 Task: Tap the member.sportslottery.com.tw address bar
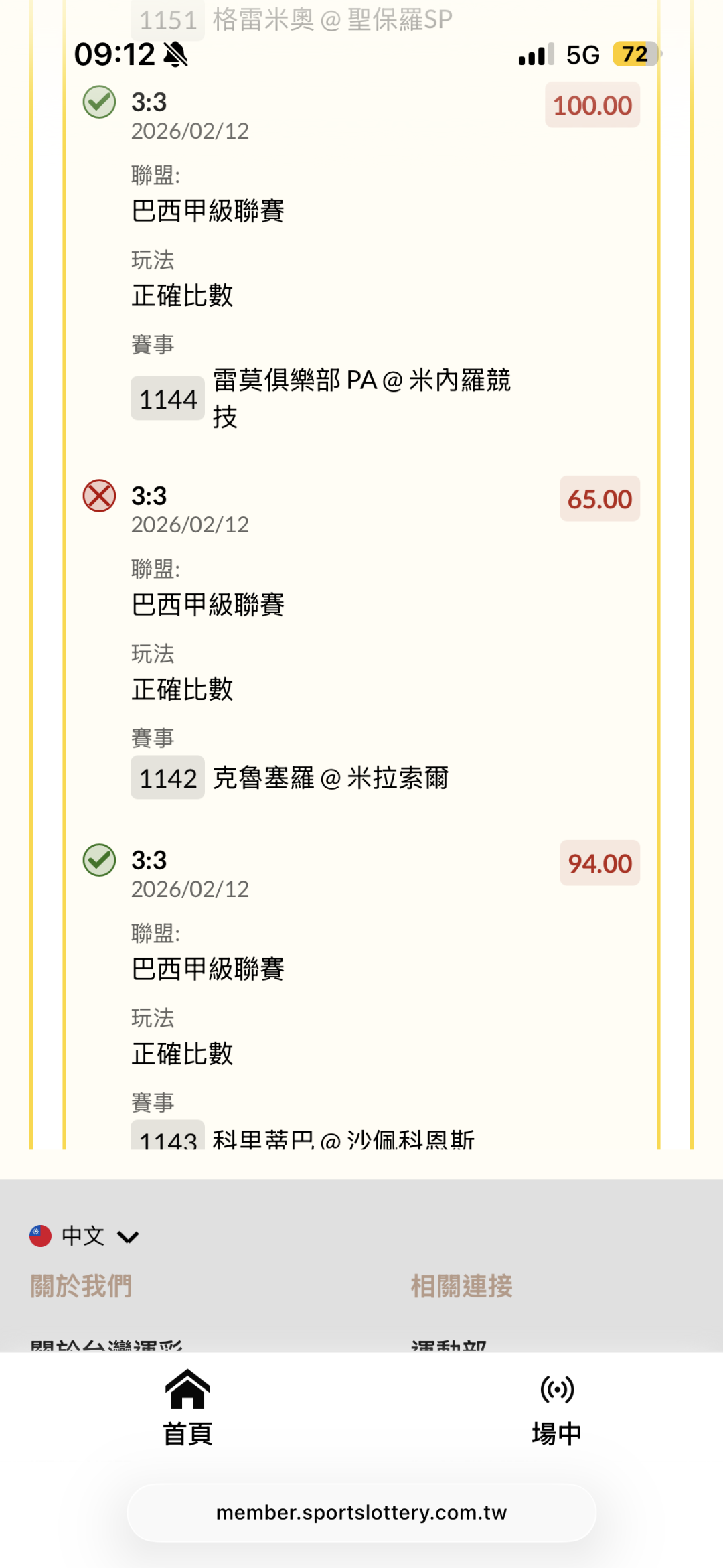tap(361, 1513)
